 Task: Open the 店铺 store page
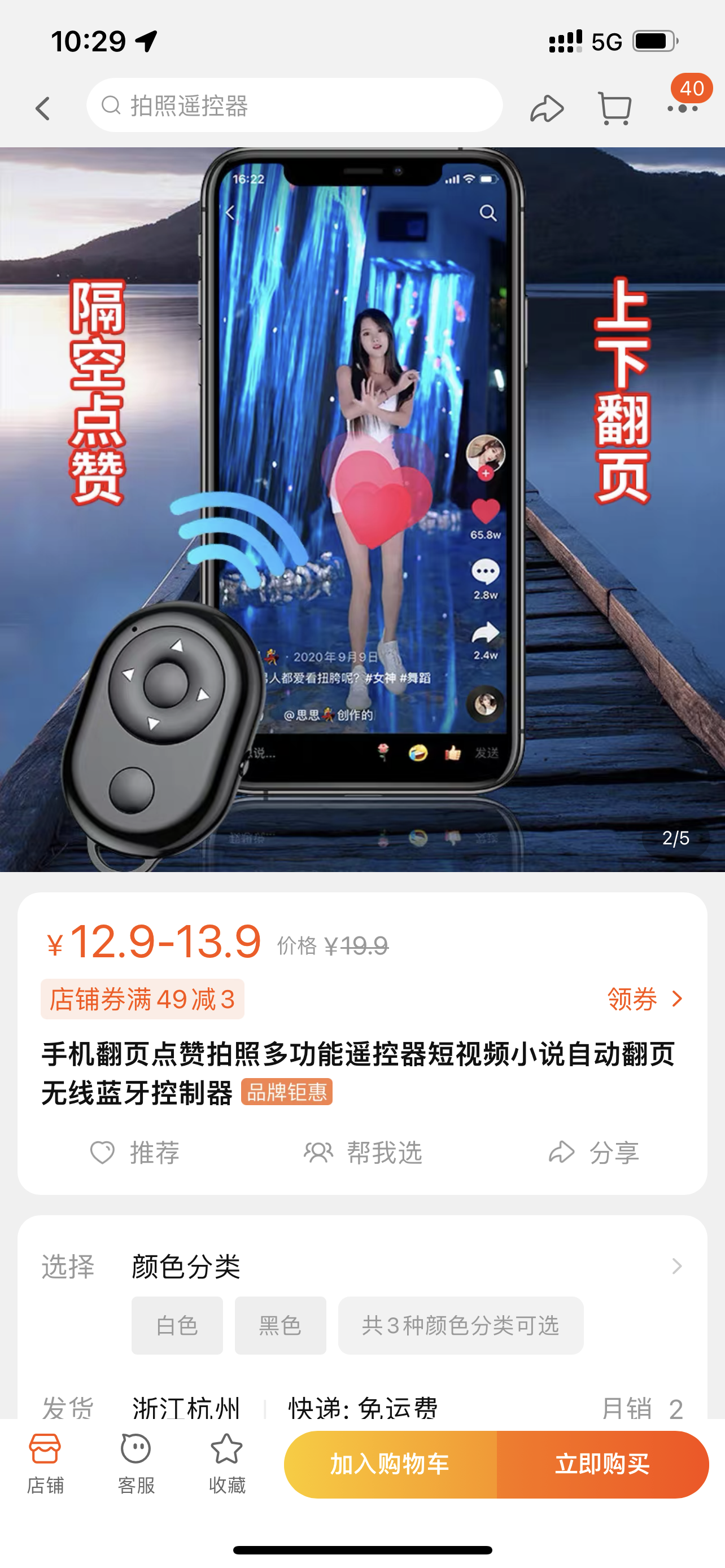[45, 1464]
